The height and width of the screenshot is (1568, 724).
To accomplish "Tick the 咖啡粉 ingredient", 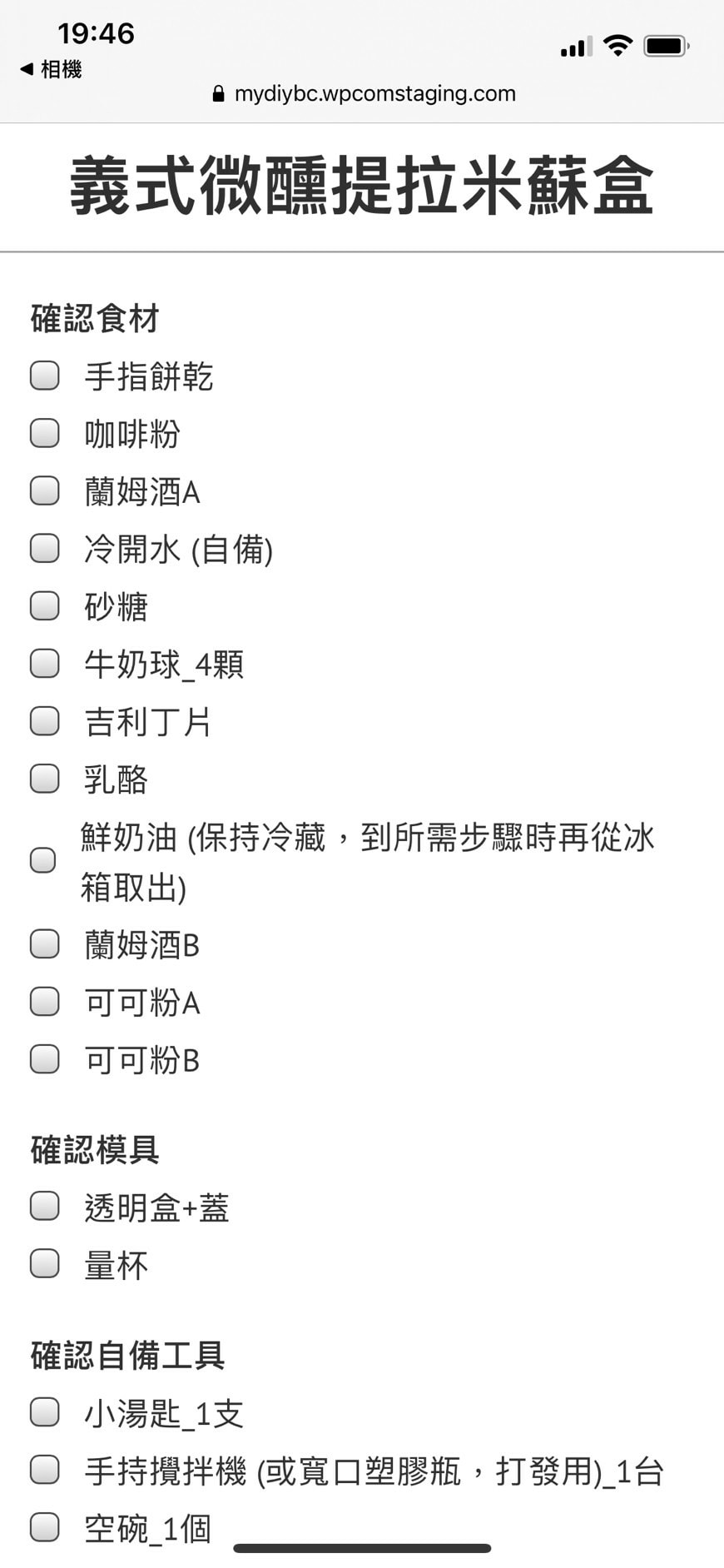I will 45,433.
